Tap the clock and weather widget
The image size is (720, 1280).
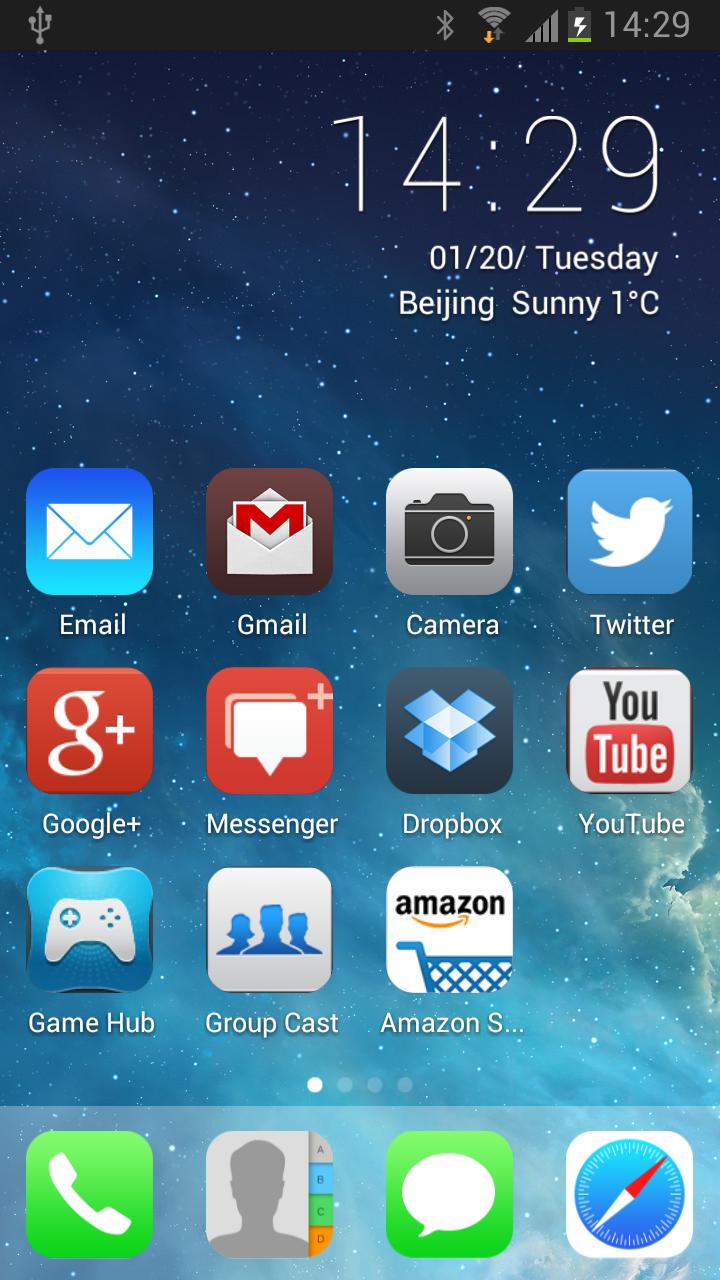497,215
